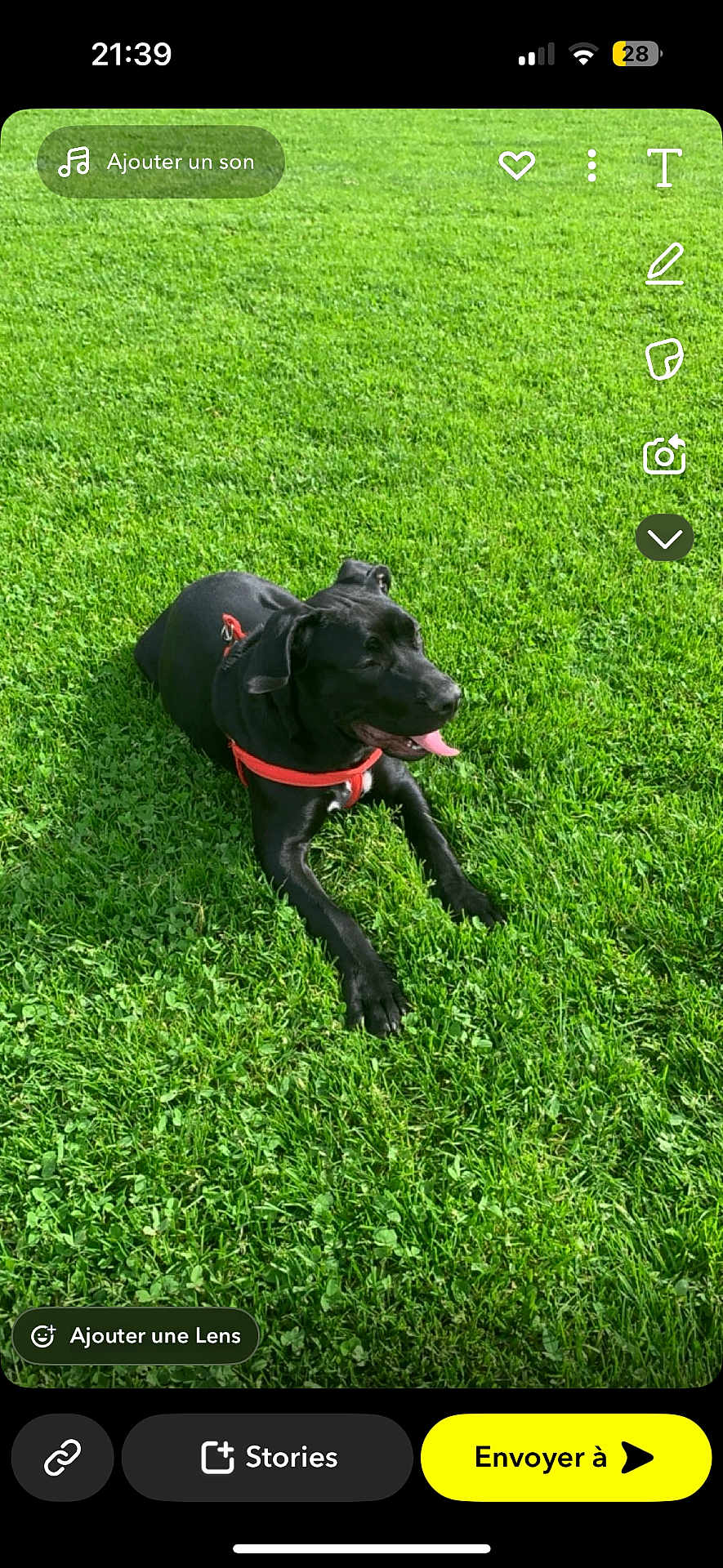723x1568 pixels.
Task: Collapse the editing toolbar with the down chevron
Action: point(664,537)
